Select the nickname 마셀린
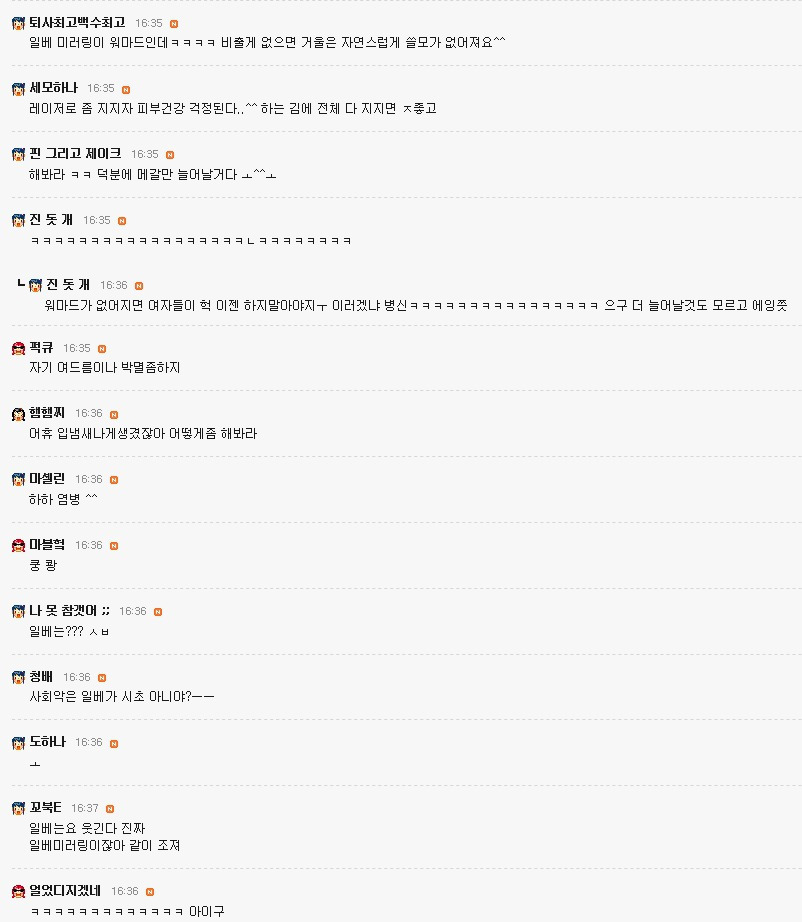The image size is (802, 922). (52, 479)
